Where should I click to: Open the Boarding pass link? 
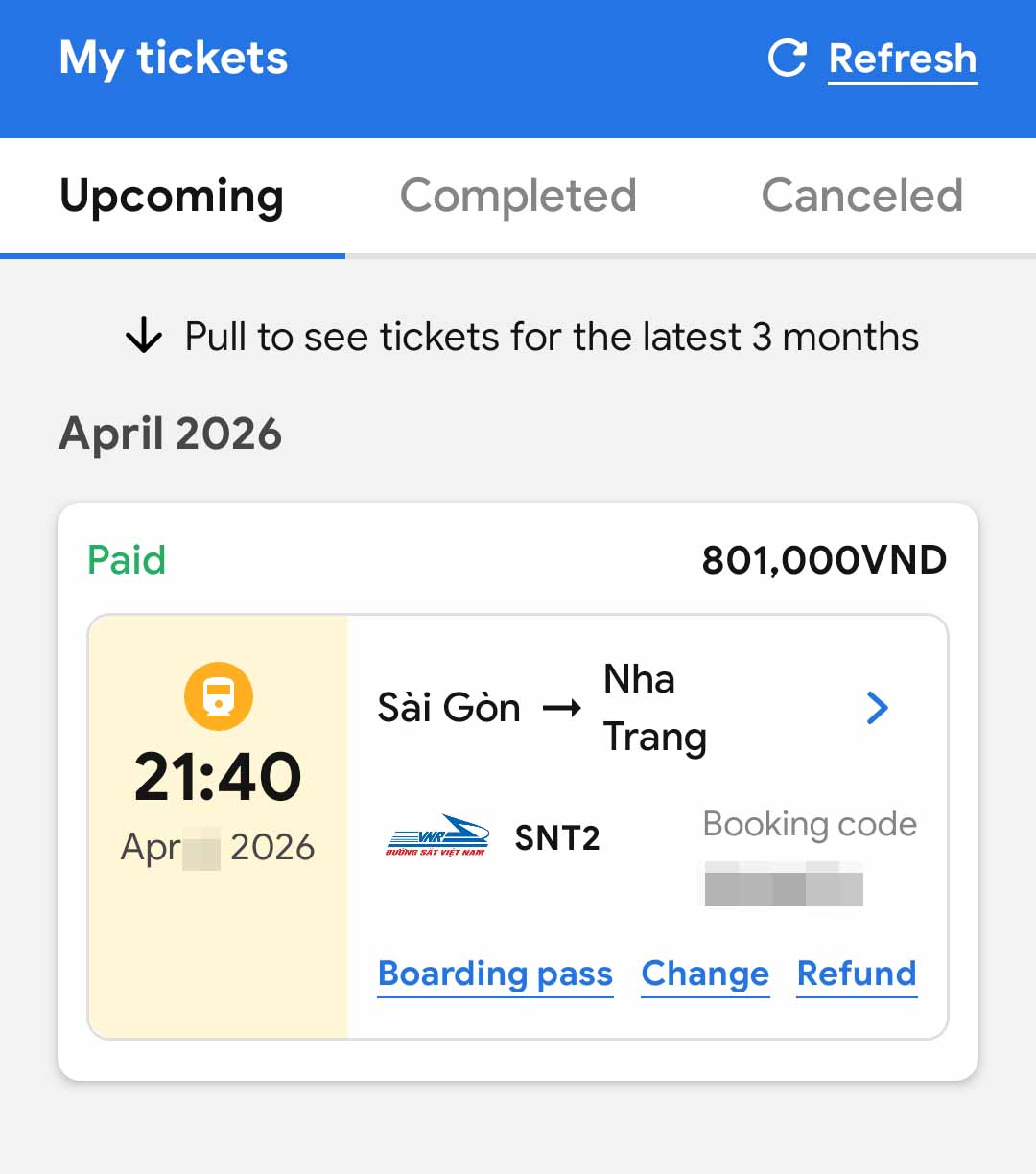coord(495,974)
